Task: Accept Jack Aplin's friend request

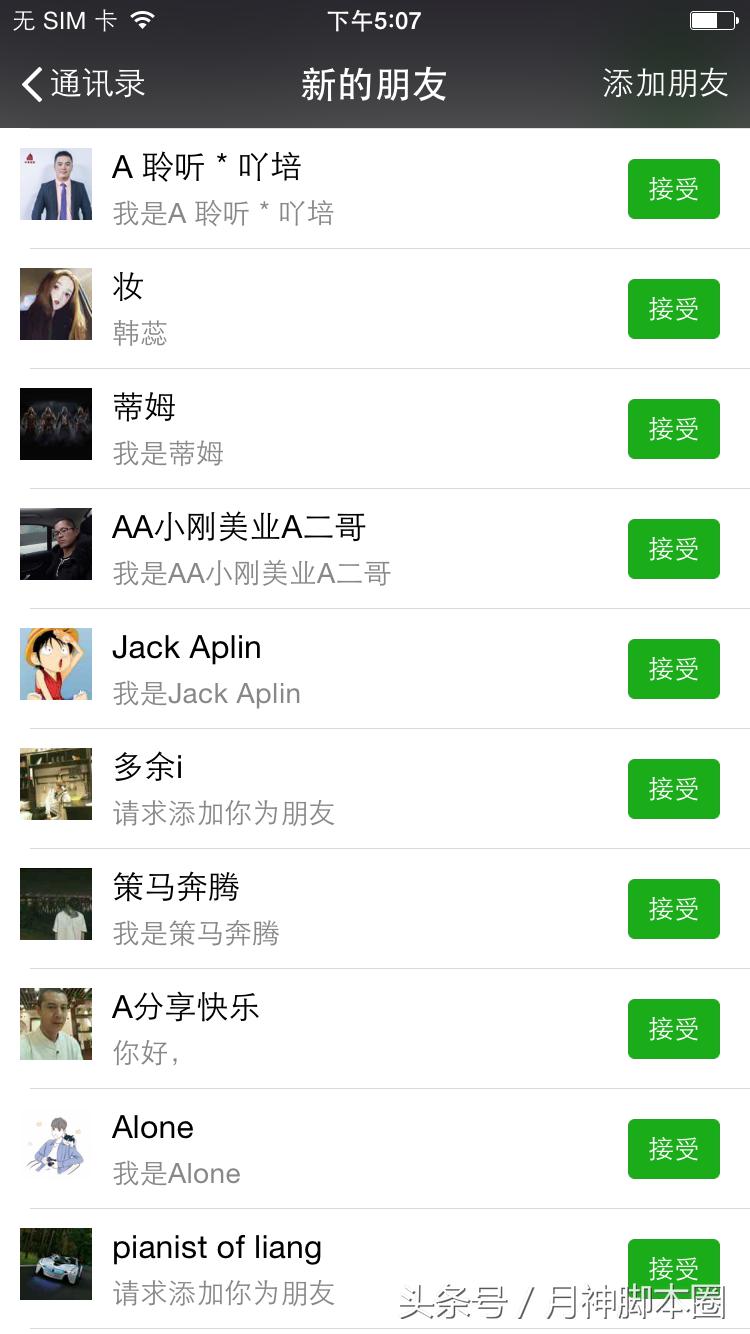Action: click(673, 669)
